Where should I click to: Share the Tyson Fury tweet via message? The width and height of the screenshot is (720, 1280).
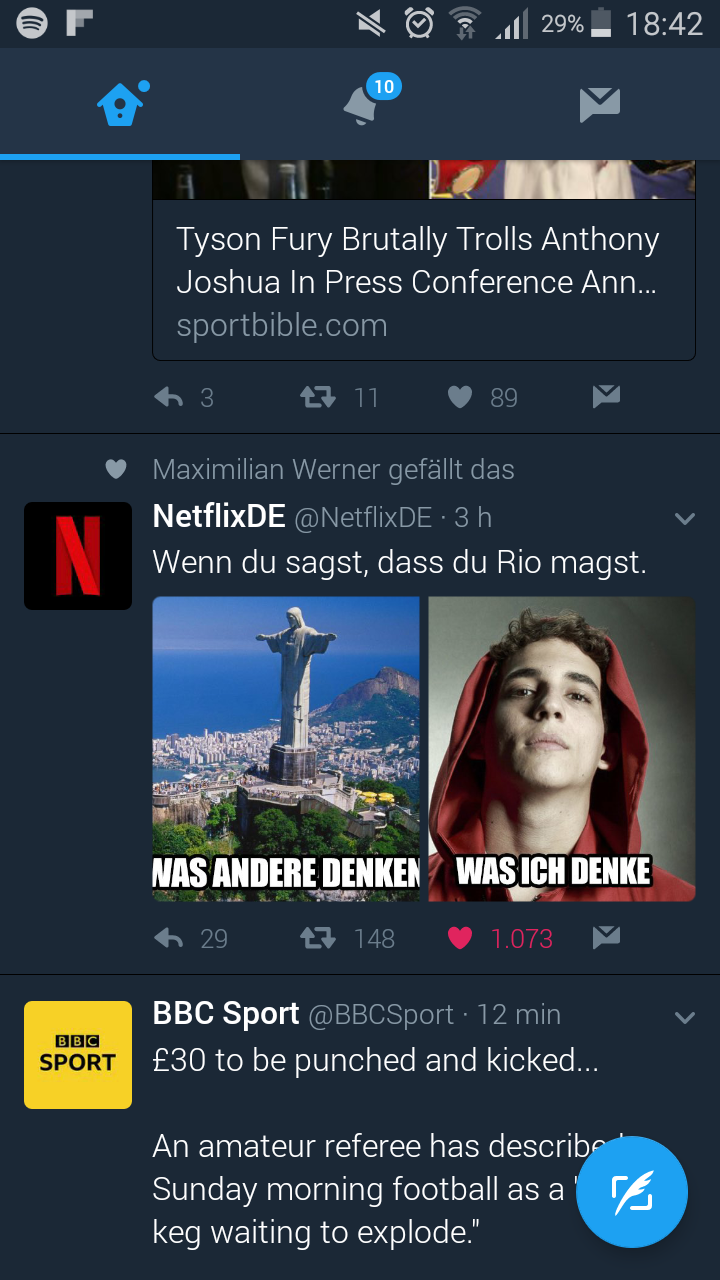click(x=606, y=397)
